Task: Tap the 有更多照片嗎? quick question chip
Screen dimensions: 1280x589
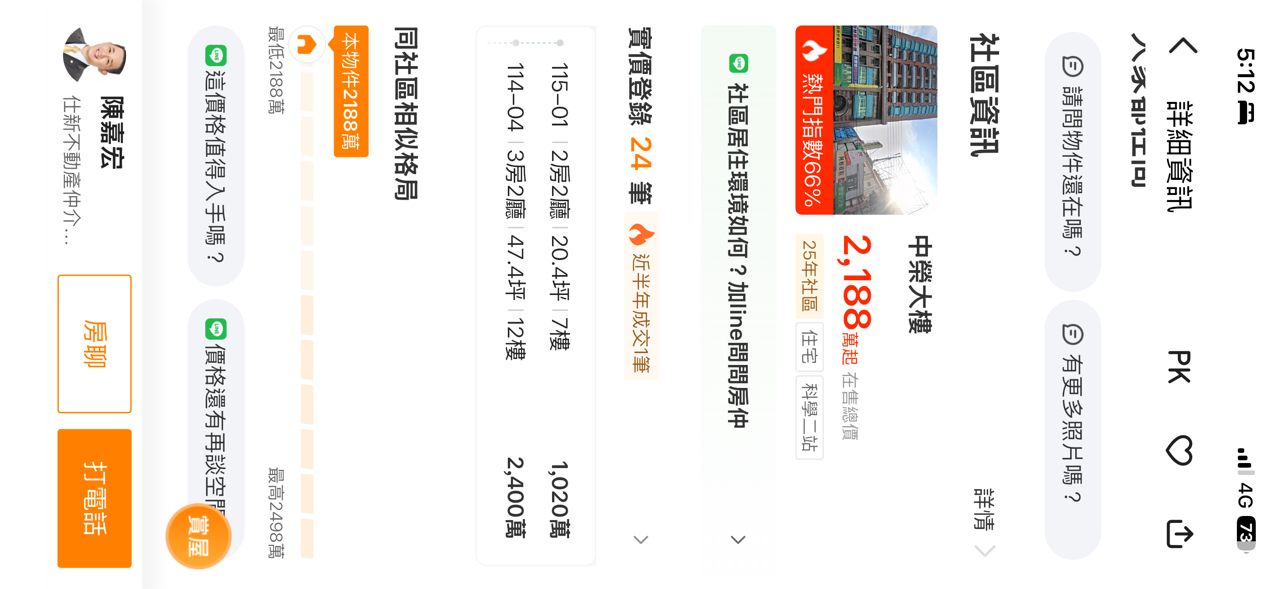Action: [x=1072, y=429]
